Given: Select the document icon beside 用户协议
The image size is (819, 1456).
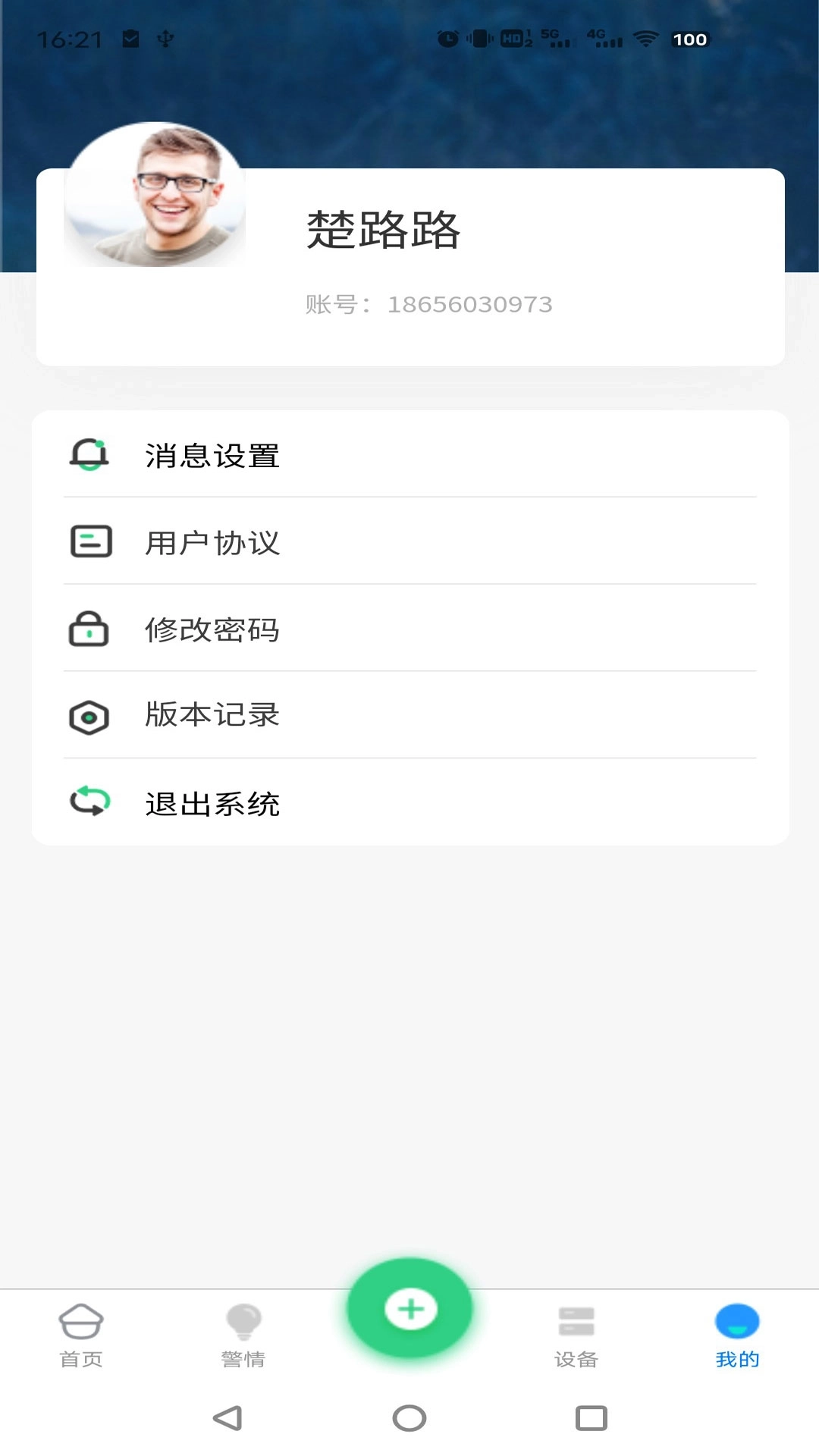Looking at the screenshot, I should pyautogui.click(x=89, y=541).
